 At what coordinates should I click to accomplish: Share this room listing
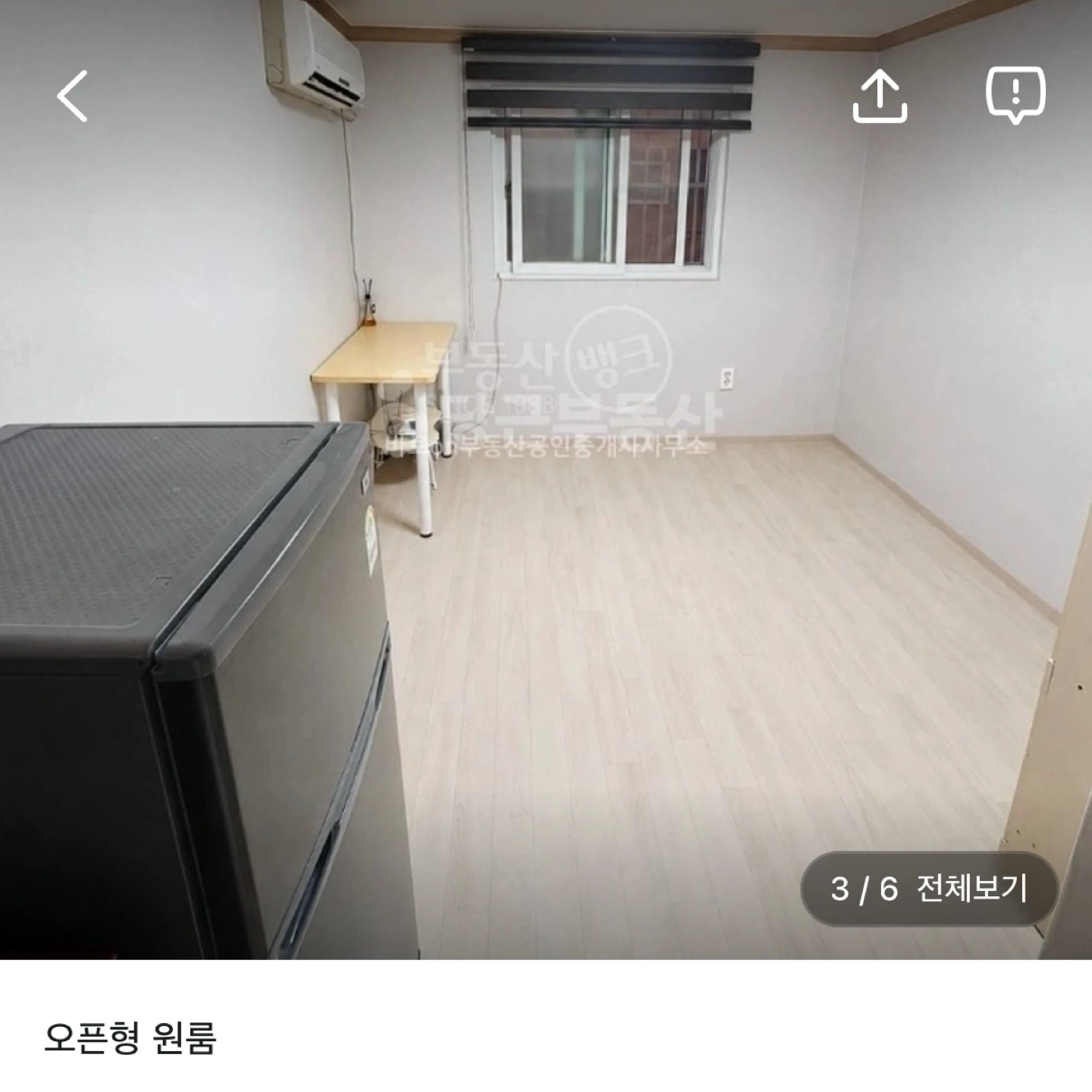[880, 96]
